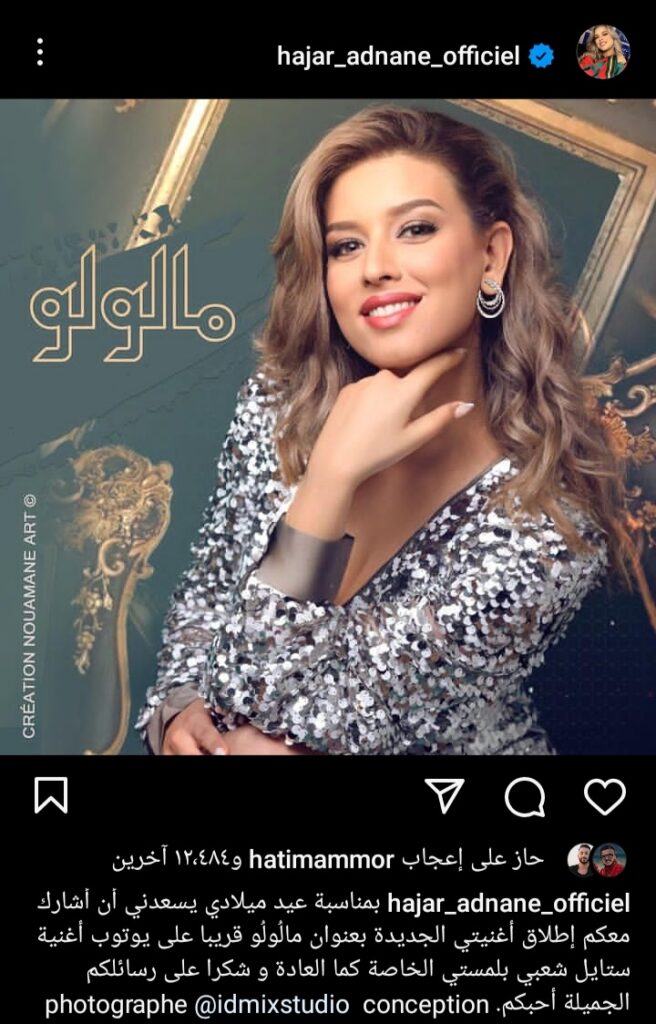Open comments with the speech bubble icon
This screenshot has height=1024, width=656.
click(525, 797)
